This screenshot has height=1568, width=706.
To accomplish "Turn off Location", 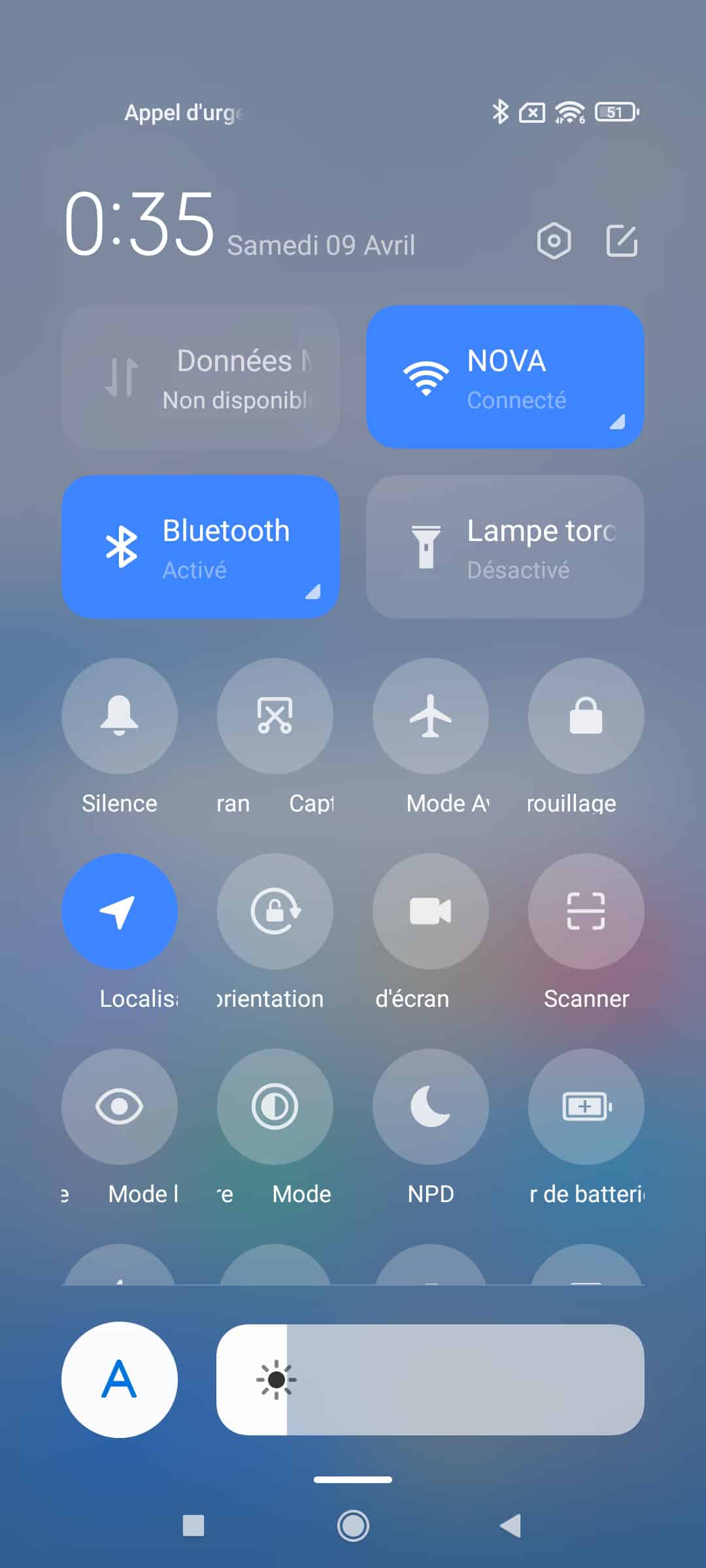I will coord(120,911).
